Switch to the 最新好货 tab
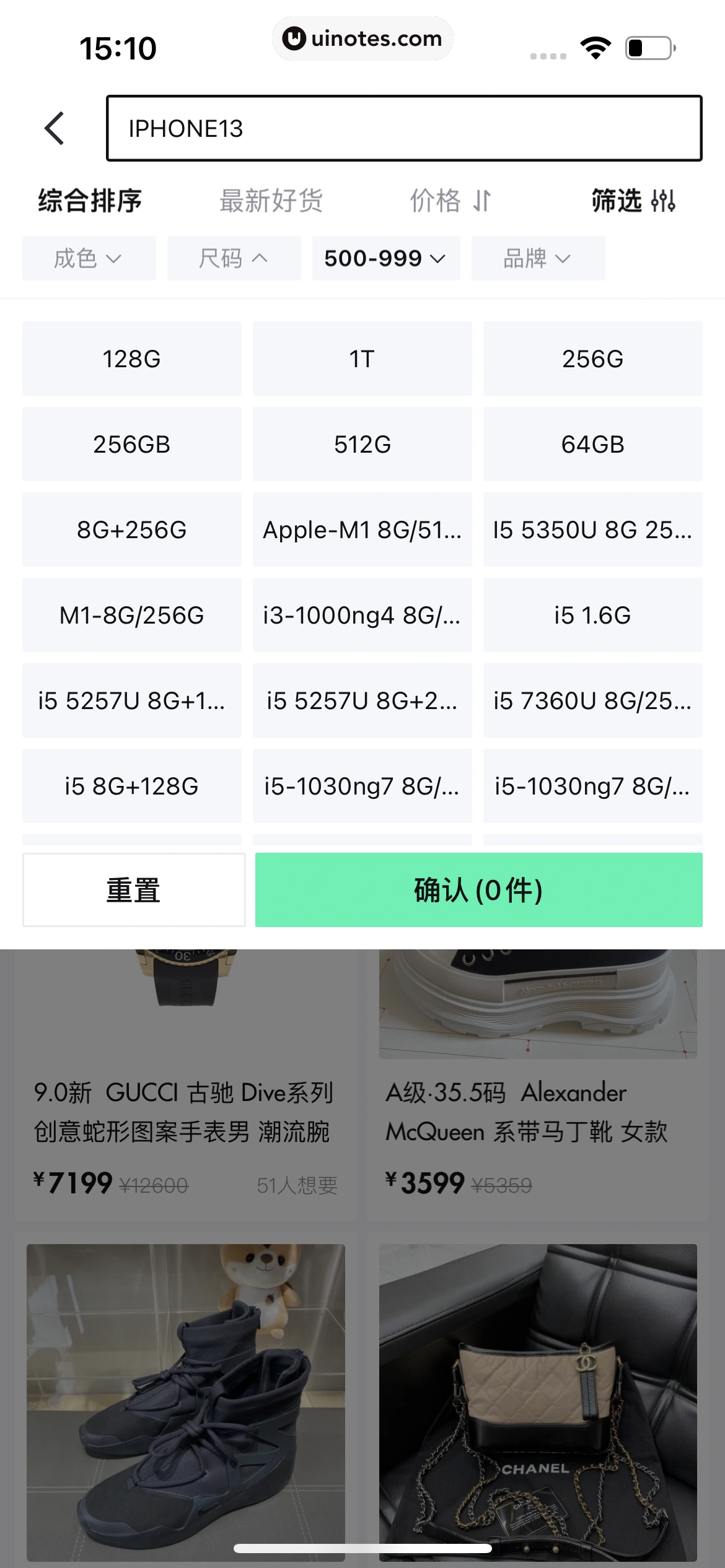 tap(271, 200)
